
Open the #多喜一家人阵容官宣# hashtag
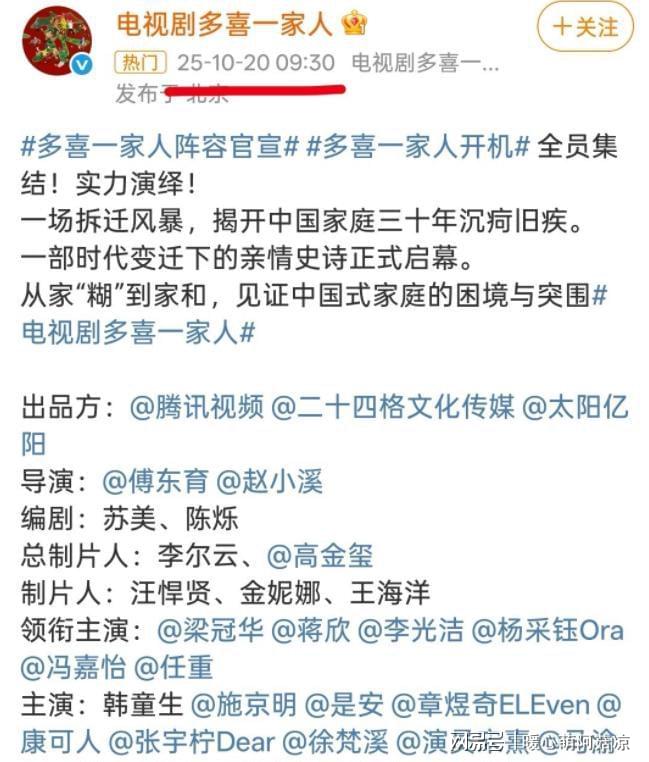pos(160,146)
